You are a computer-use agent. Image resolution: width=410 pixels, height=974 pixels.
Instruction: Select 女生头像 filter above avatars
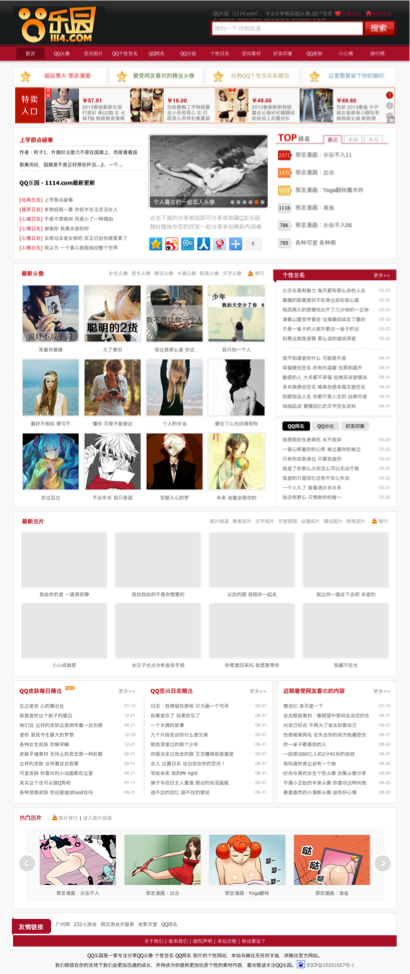(x=118, y=273)
